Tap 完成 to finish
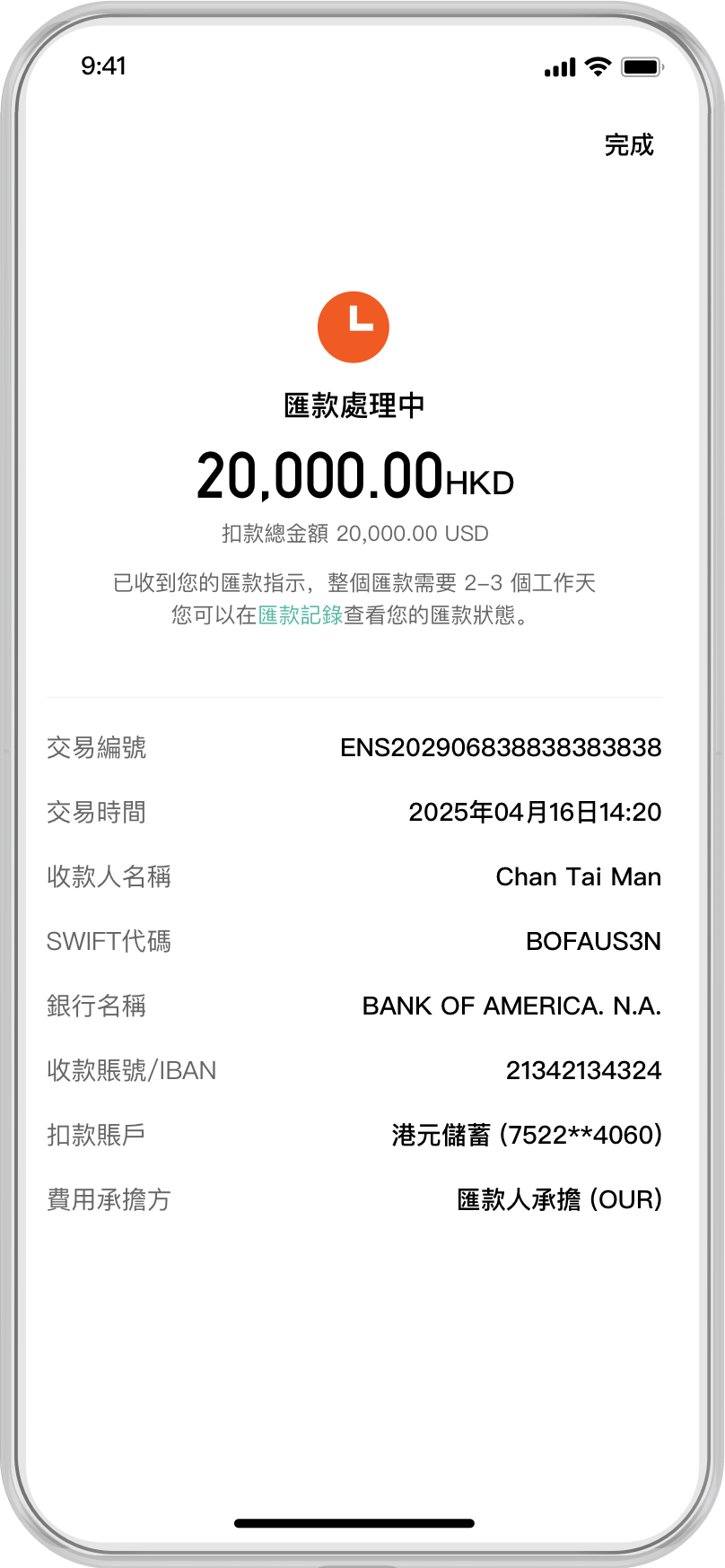Image resolution: width=725 pixels, height=1568 pixels. tap(628, 145)
